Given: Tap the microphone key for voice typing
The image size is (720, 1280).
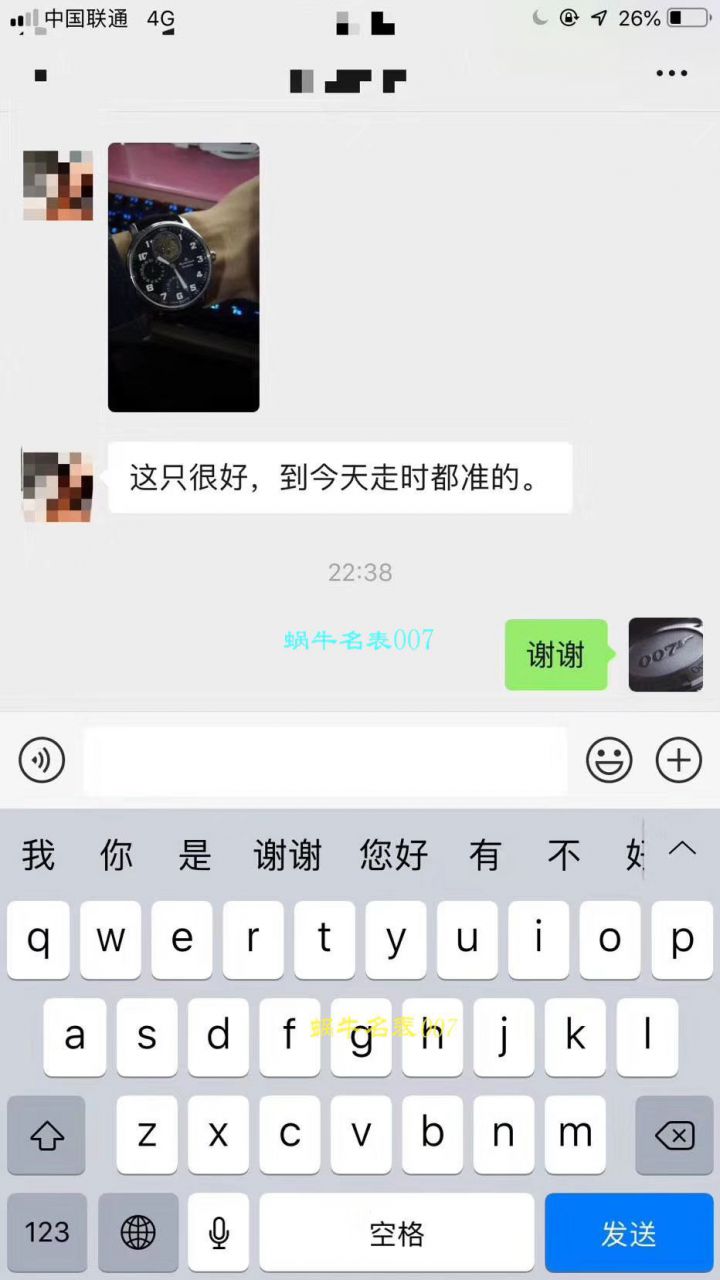Looking at the screenshot, I should coord(218,1232).
